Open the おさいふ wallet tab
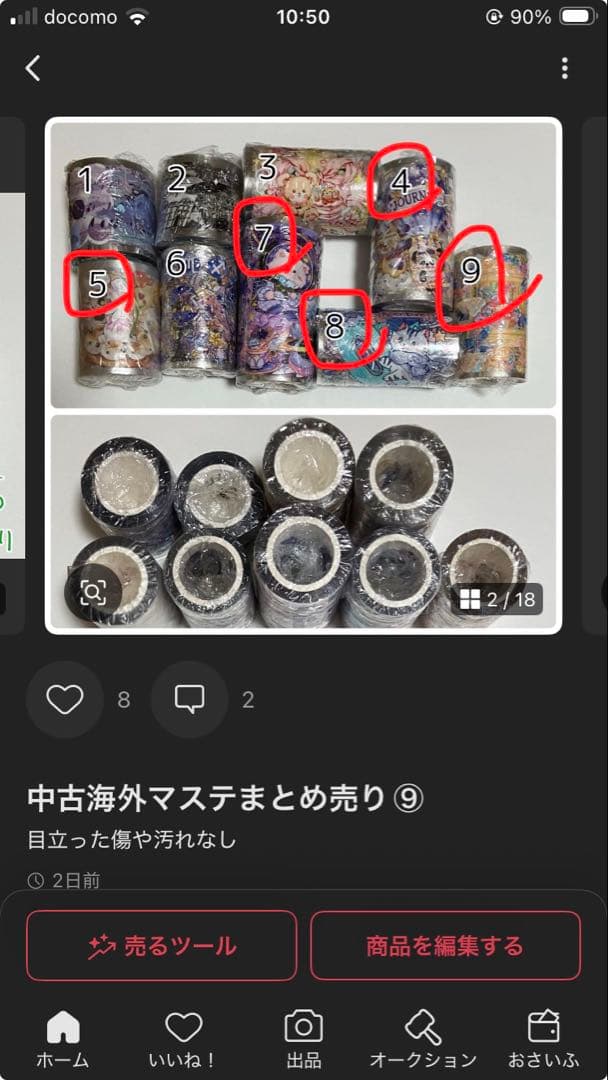The image size is (608, 1080). pyautogui.click(x=543, y=1038)
